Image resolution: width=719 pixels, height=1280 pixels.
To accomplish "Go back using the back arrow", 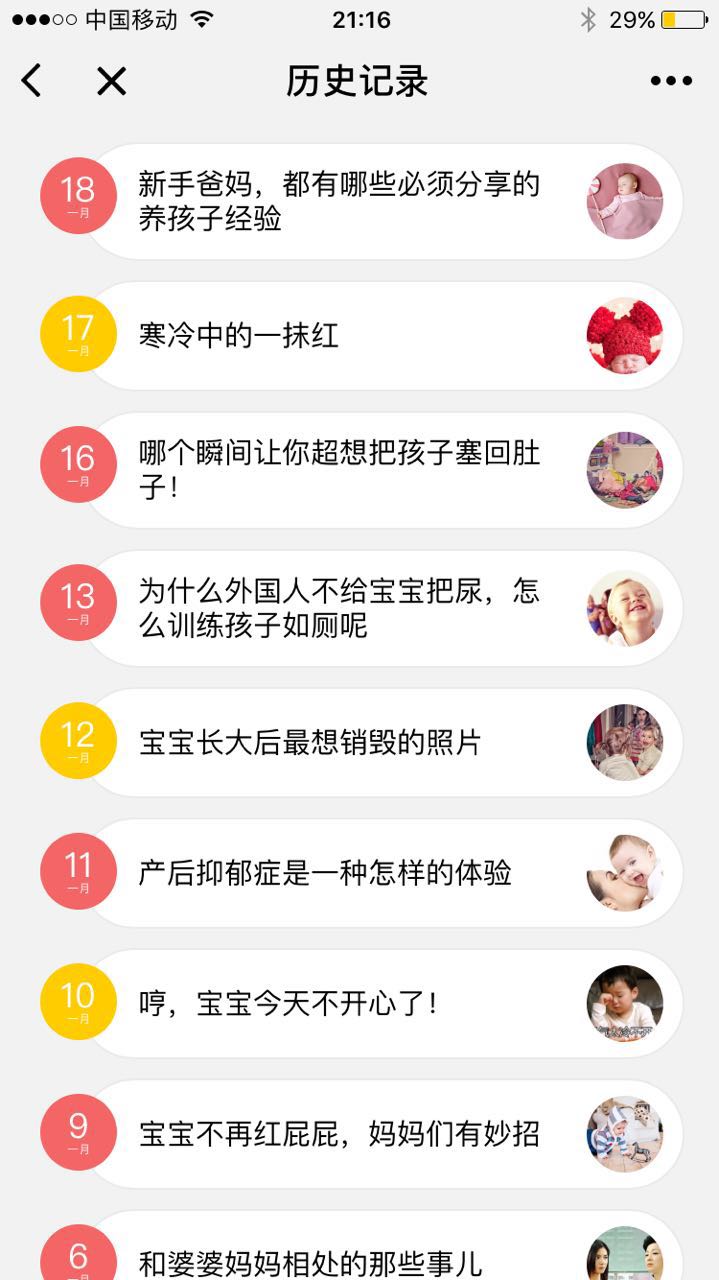I will (x=32, y=81).
